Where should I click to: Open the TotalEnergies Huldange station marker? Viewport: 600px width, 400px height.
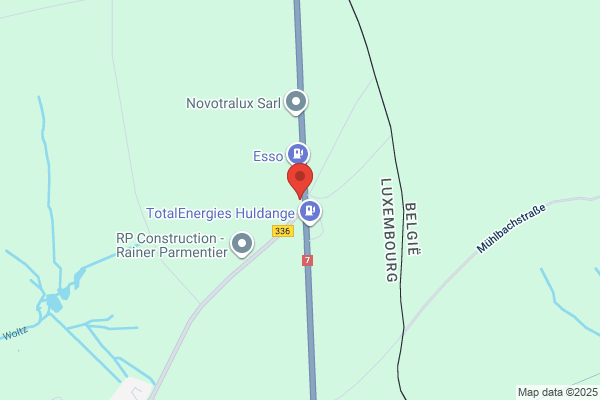pyautogui.click(x=311, y=211)
